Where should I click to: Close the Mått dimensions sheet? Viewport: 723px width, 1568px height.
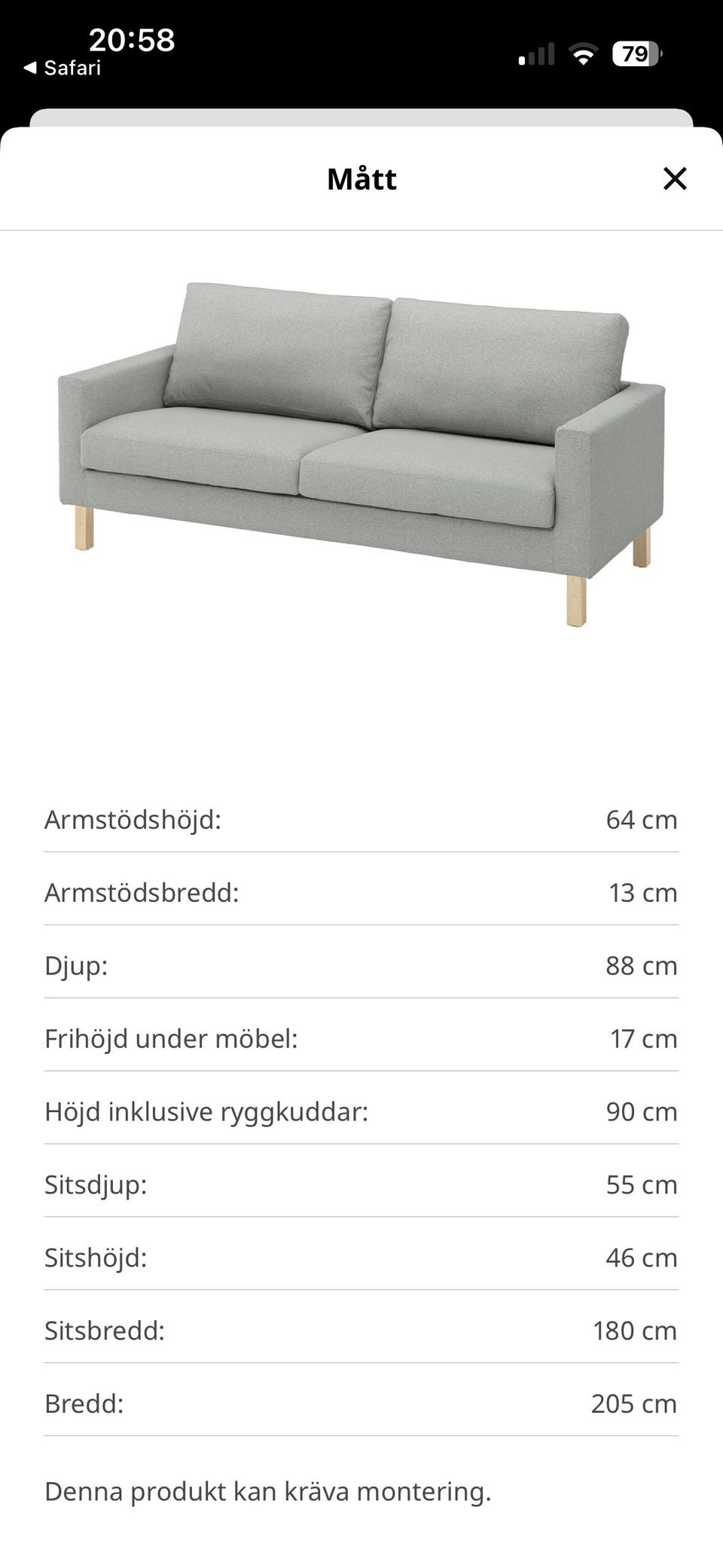point(676,179)
